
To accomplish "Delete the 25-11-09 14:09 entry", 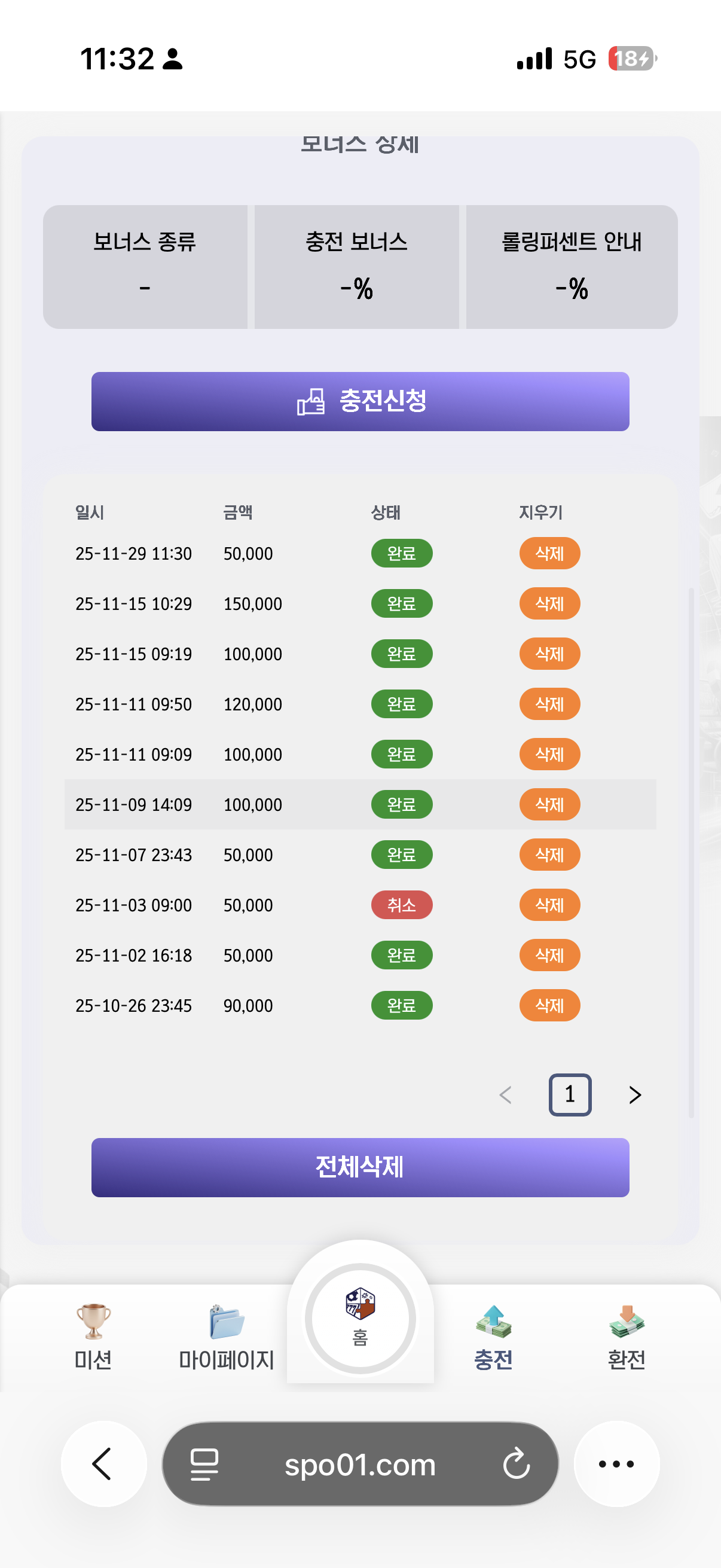I will [549, 805].
